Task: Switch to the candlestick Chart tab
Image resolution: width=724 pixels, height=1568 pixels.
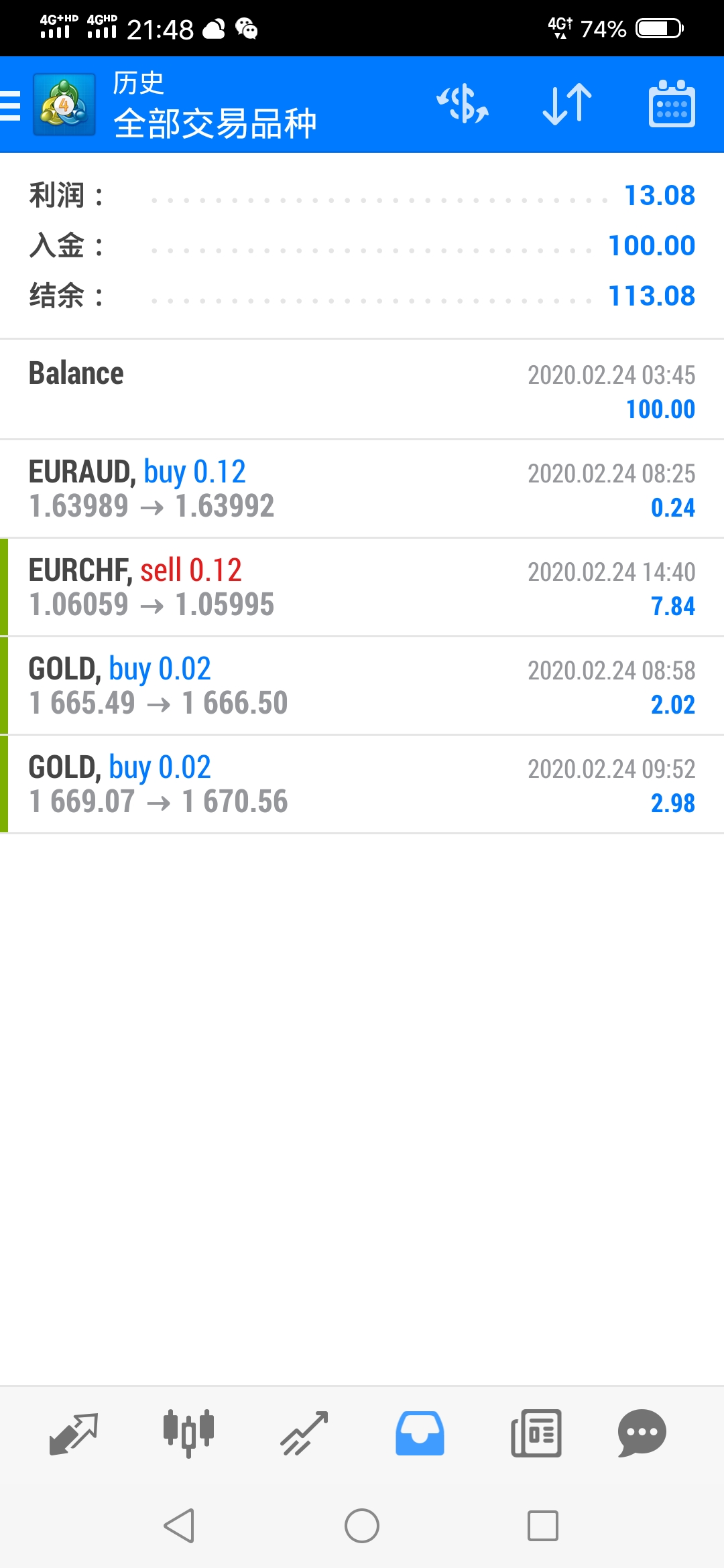Action: 188,1433
